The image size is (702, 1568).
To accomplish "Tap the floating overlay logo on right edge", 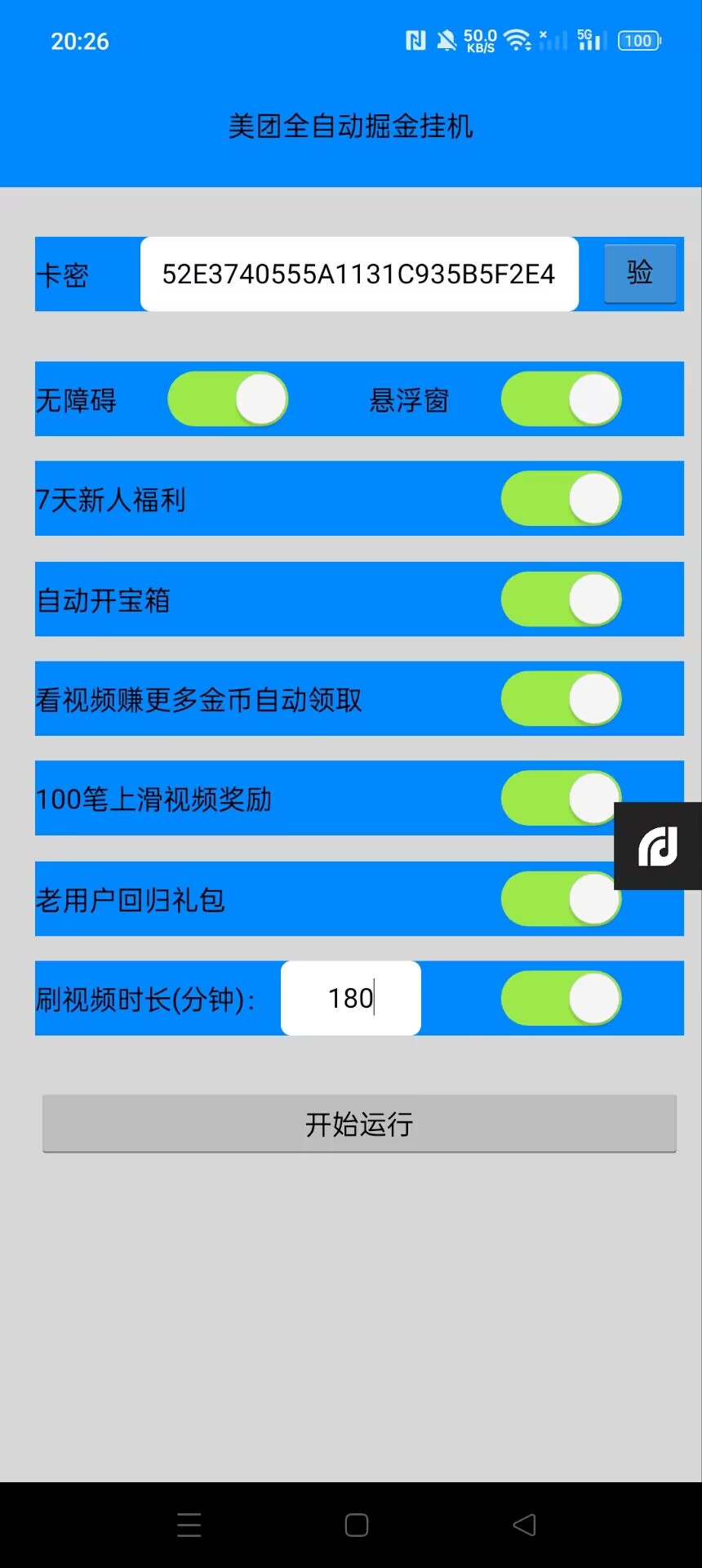I will tap(658, 845).
